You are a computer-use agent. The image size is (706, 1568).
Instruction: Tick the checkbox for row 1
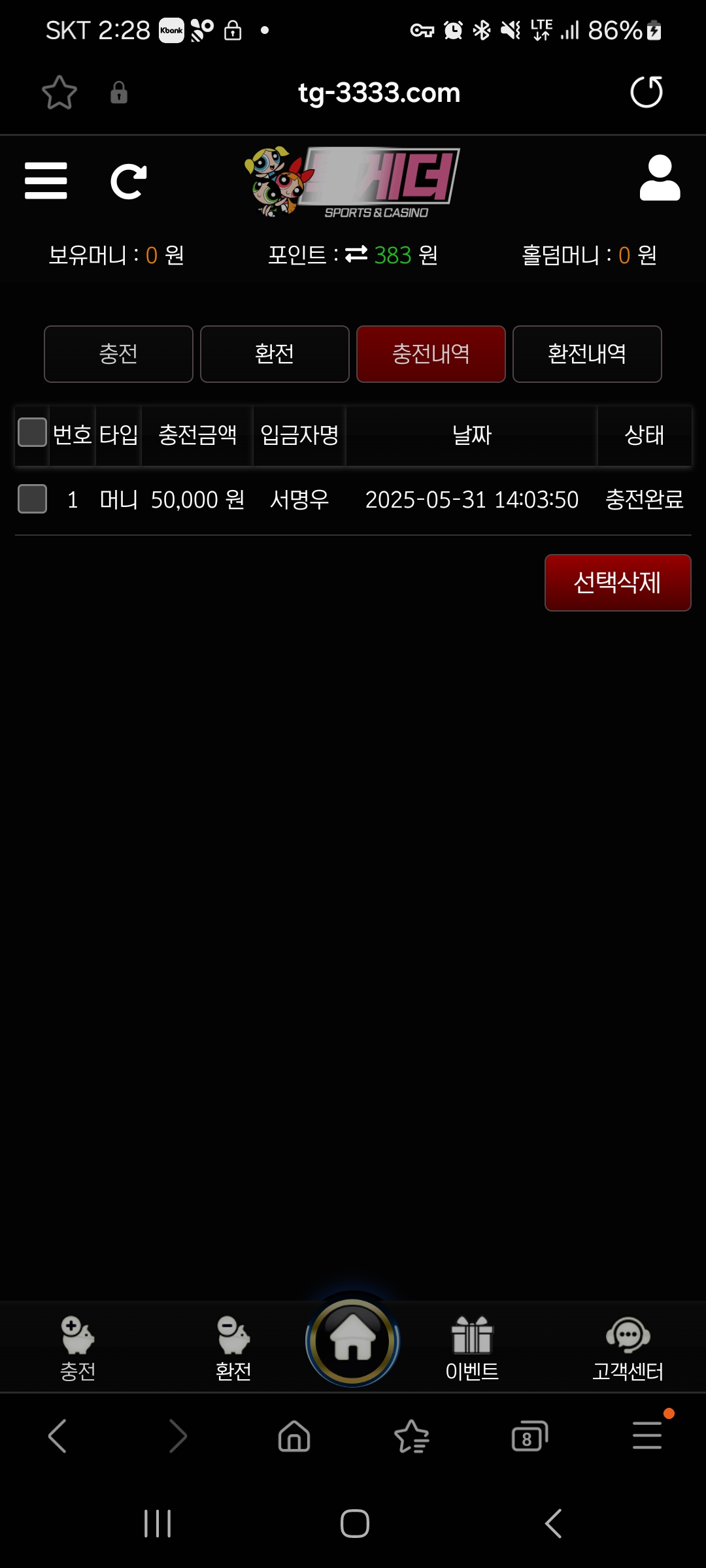coord(32,499)
